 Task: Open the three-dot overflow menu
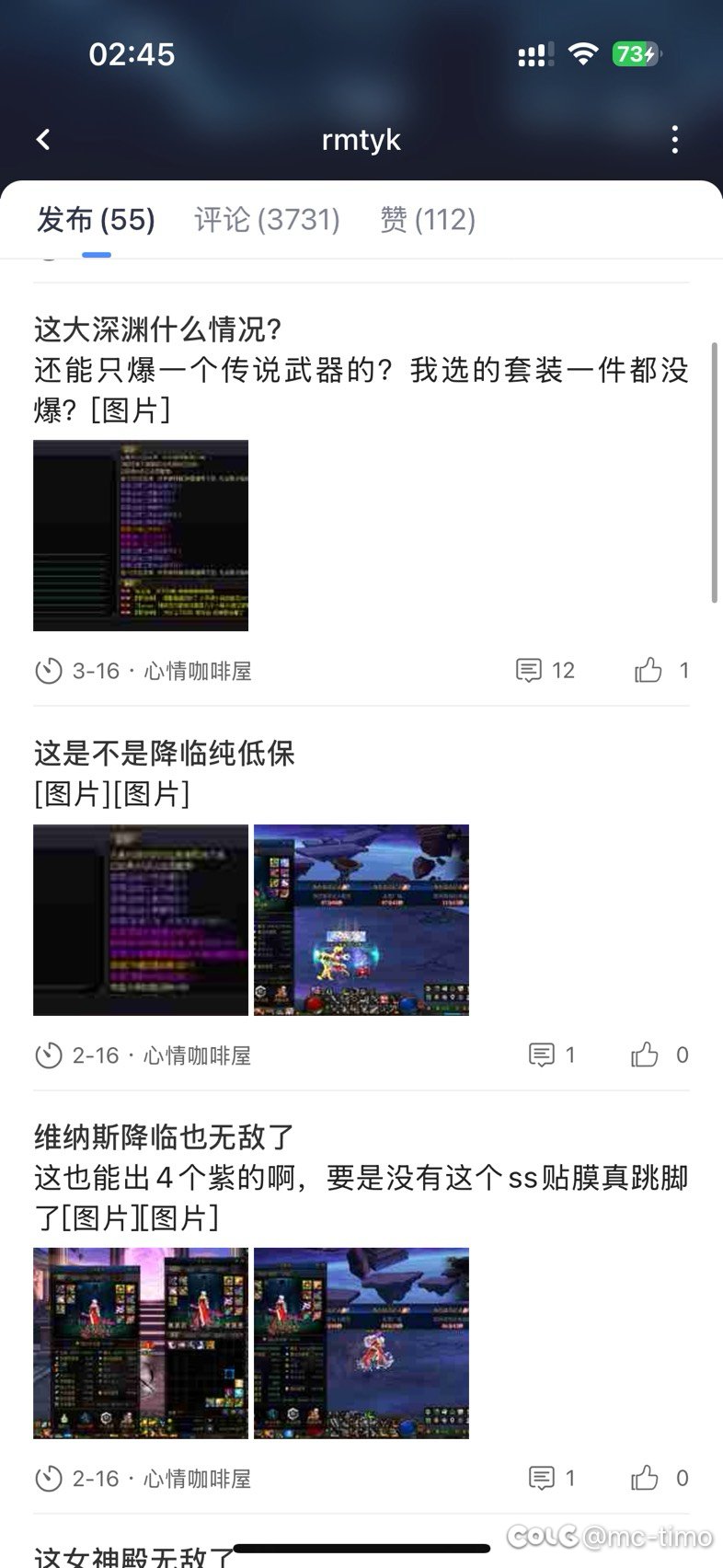click(x=675, y=140)
